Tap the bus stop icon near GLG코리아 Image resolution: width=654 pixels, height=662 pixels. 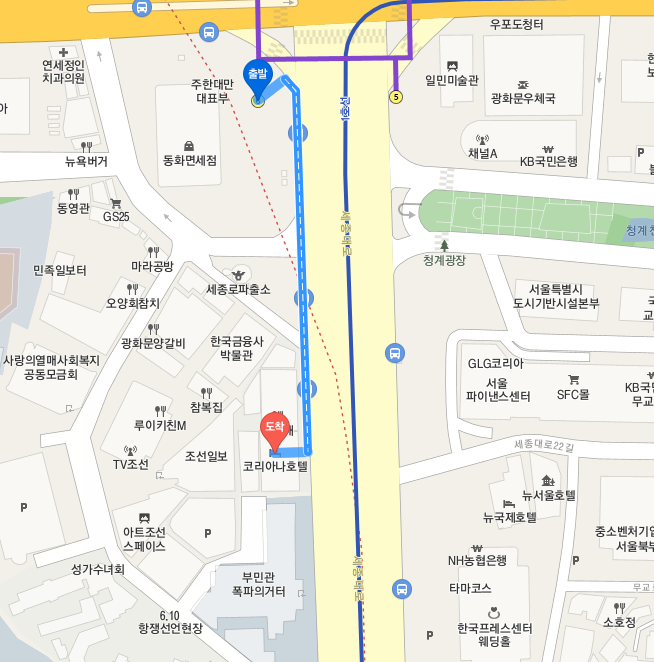coord(396,353)
